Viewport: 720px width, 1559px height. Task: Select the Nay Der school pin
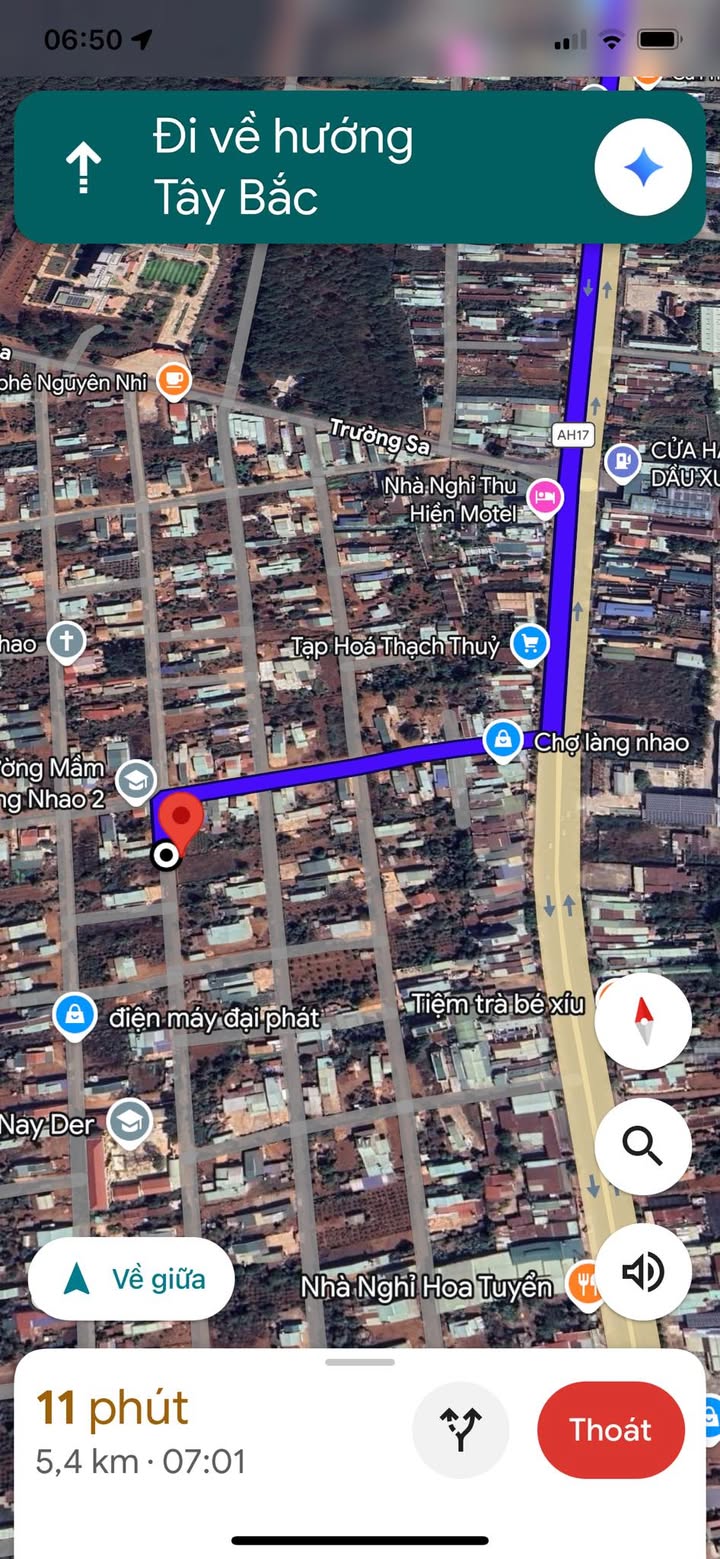[x=129, y=1121]
